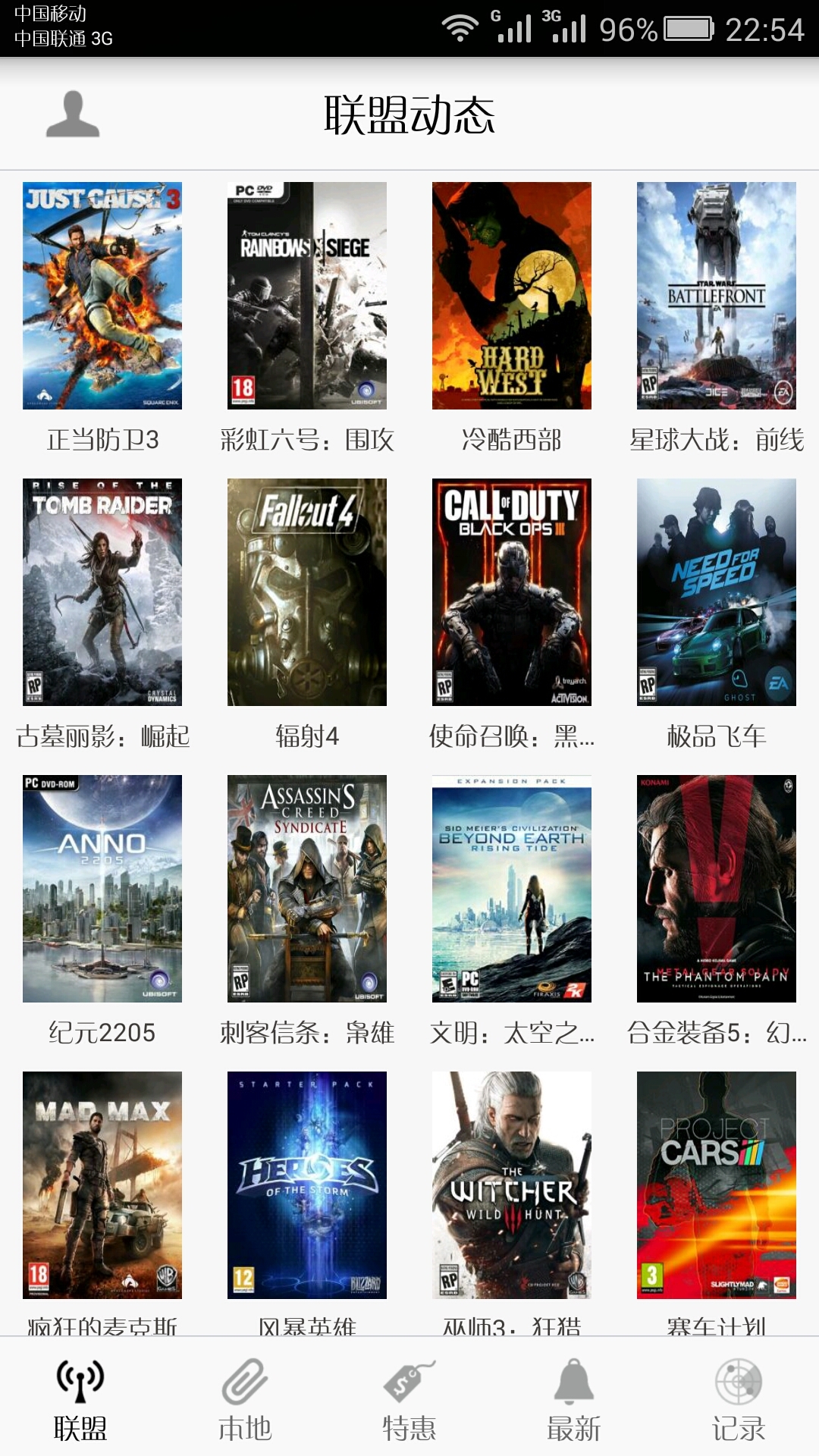Select the 冷酷西部 game
The height and width of the screenshot is (1456, 819).
pos(512,296)
